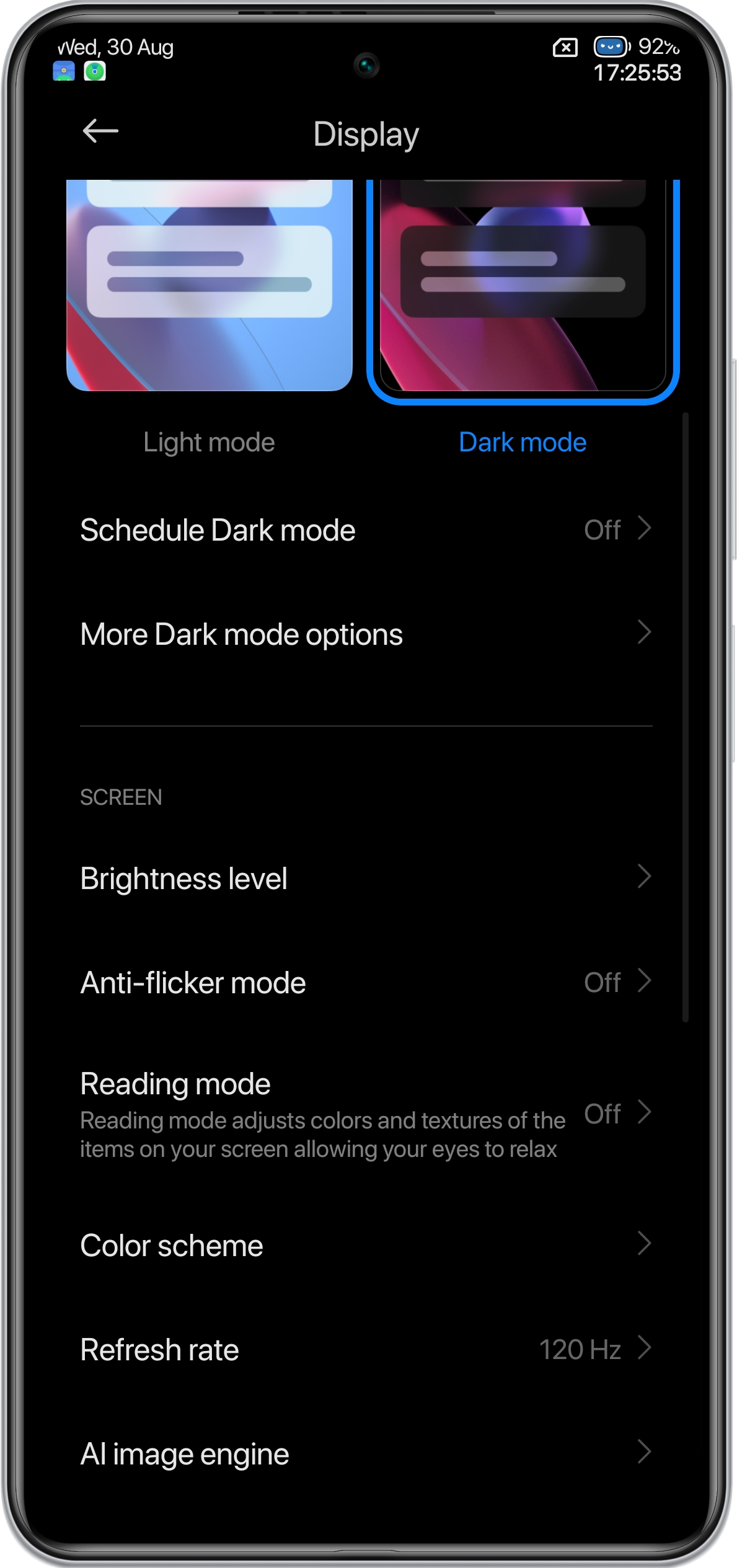Open Color scheme settings
737x1568 pixels.
tap(366, 1246)
